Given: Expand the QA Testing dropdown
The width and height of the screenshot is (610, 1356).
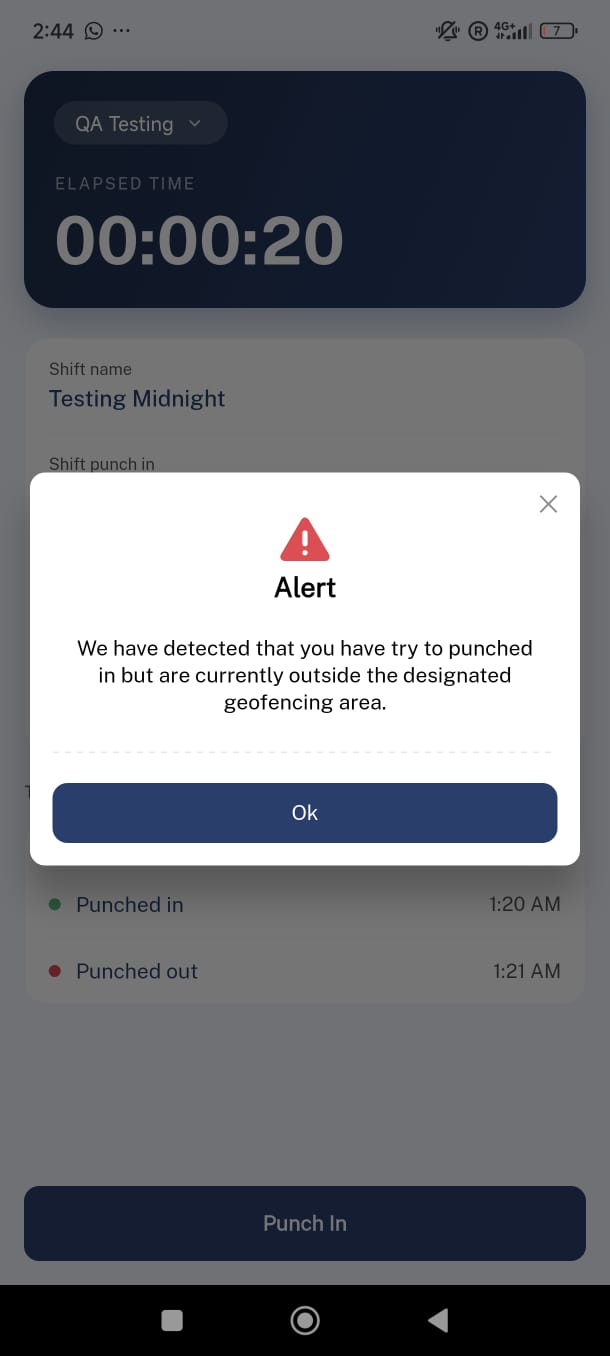Looking at the screenshot, I should tap(140, 124).
